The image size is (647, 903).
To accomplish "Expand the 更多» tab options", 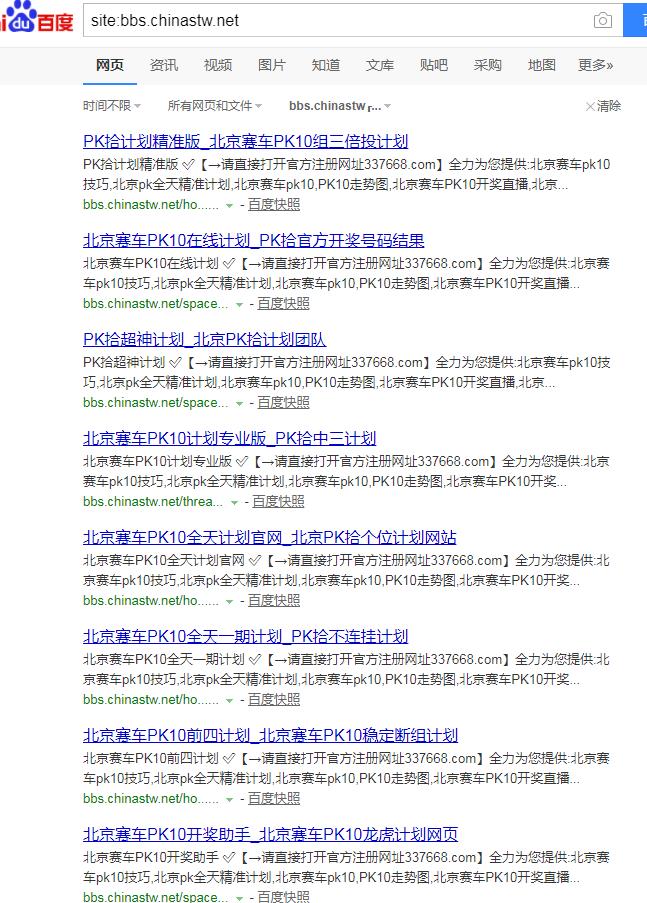I will tap(596, 65).
